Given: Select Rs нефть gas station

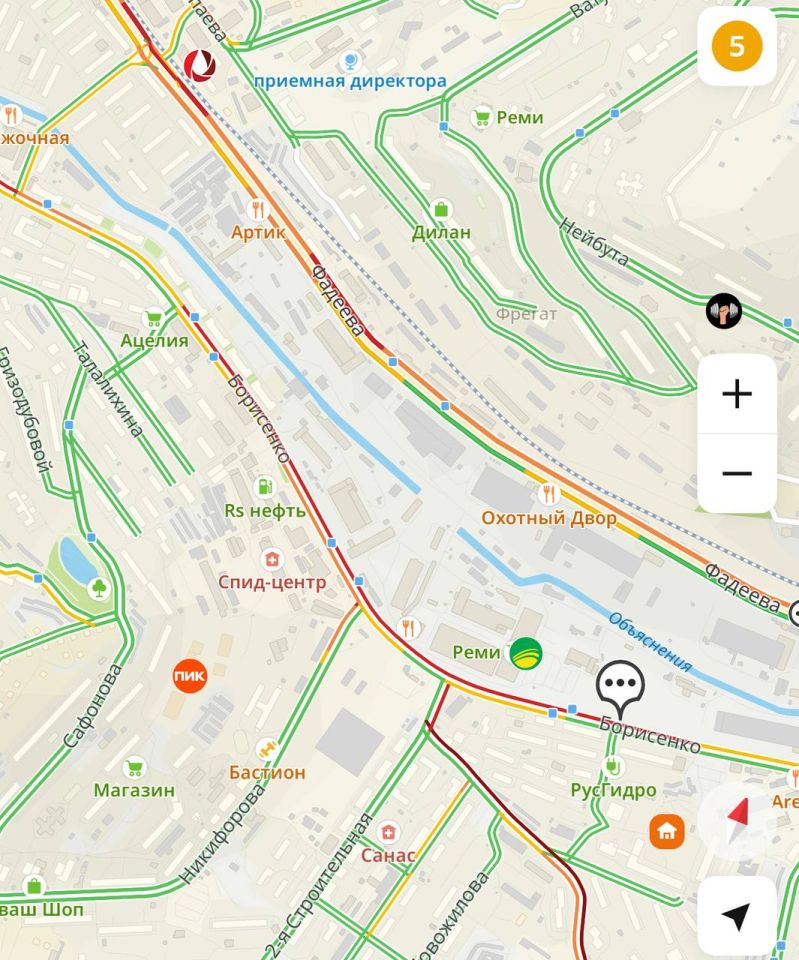Looking at the screenshot, I should pyautogui.click(x=265, y=487).
